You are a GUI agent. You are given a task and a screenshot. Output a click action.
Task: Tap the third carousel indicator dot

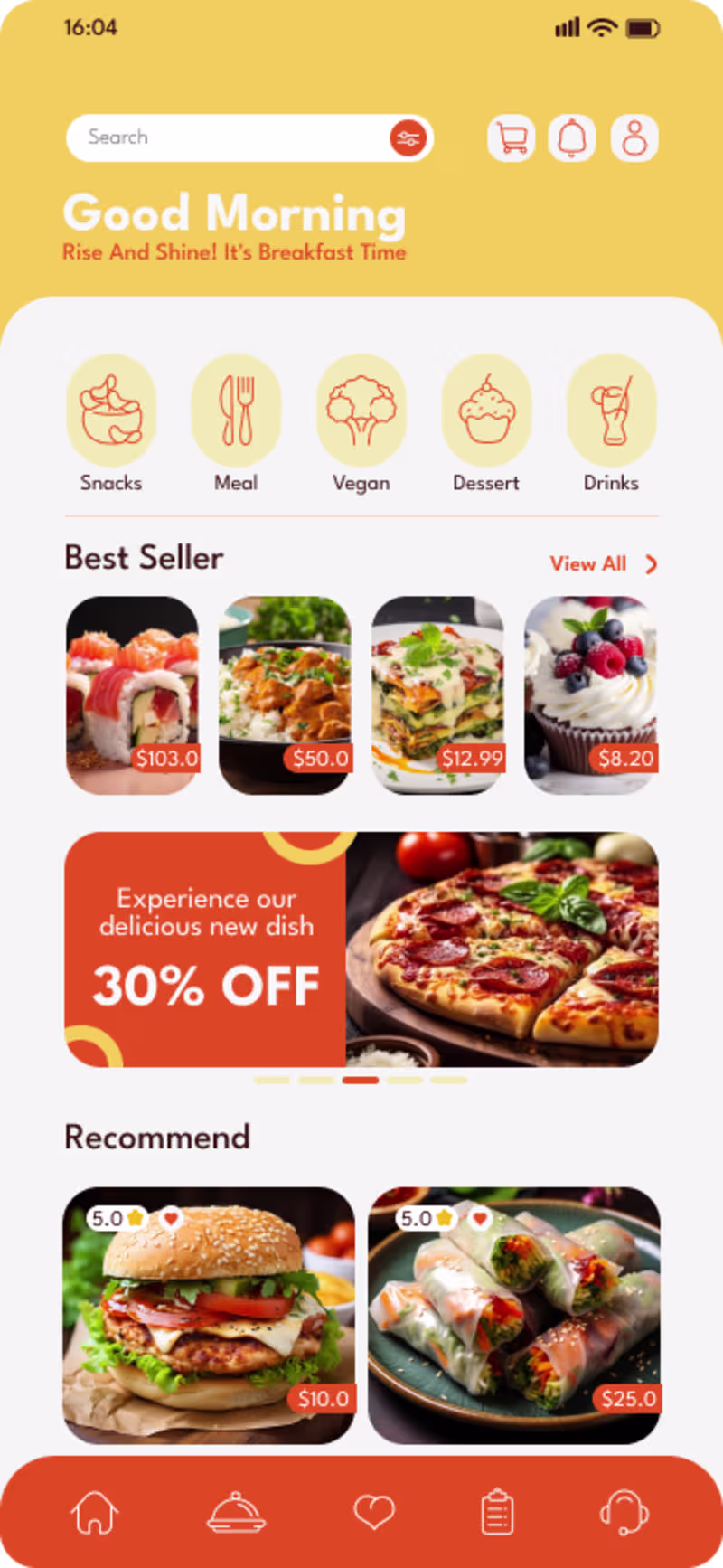click(361, 1080)
